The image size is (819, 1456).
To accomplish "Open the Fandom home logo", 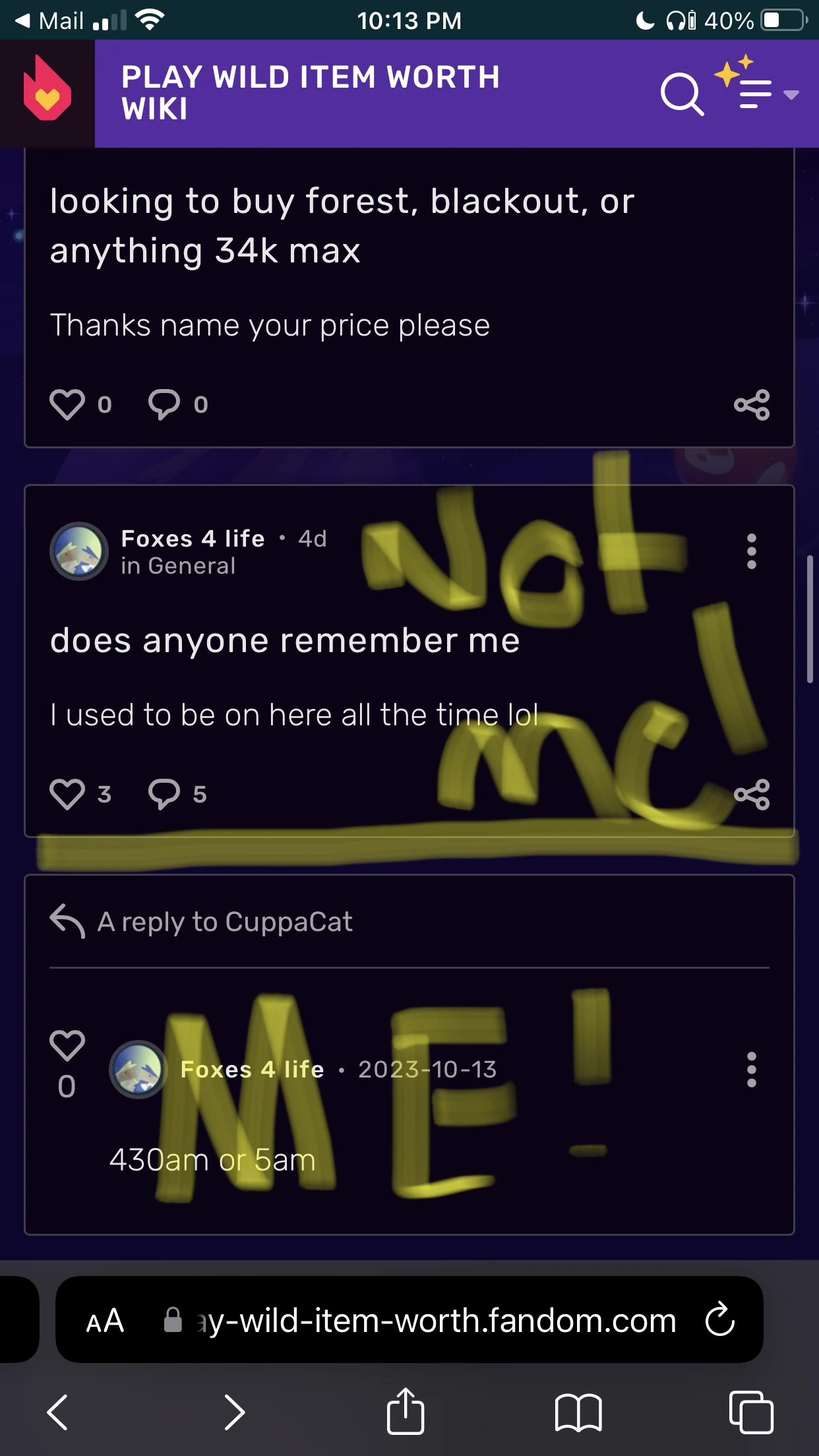I will (x=47, y=92).
